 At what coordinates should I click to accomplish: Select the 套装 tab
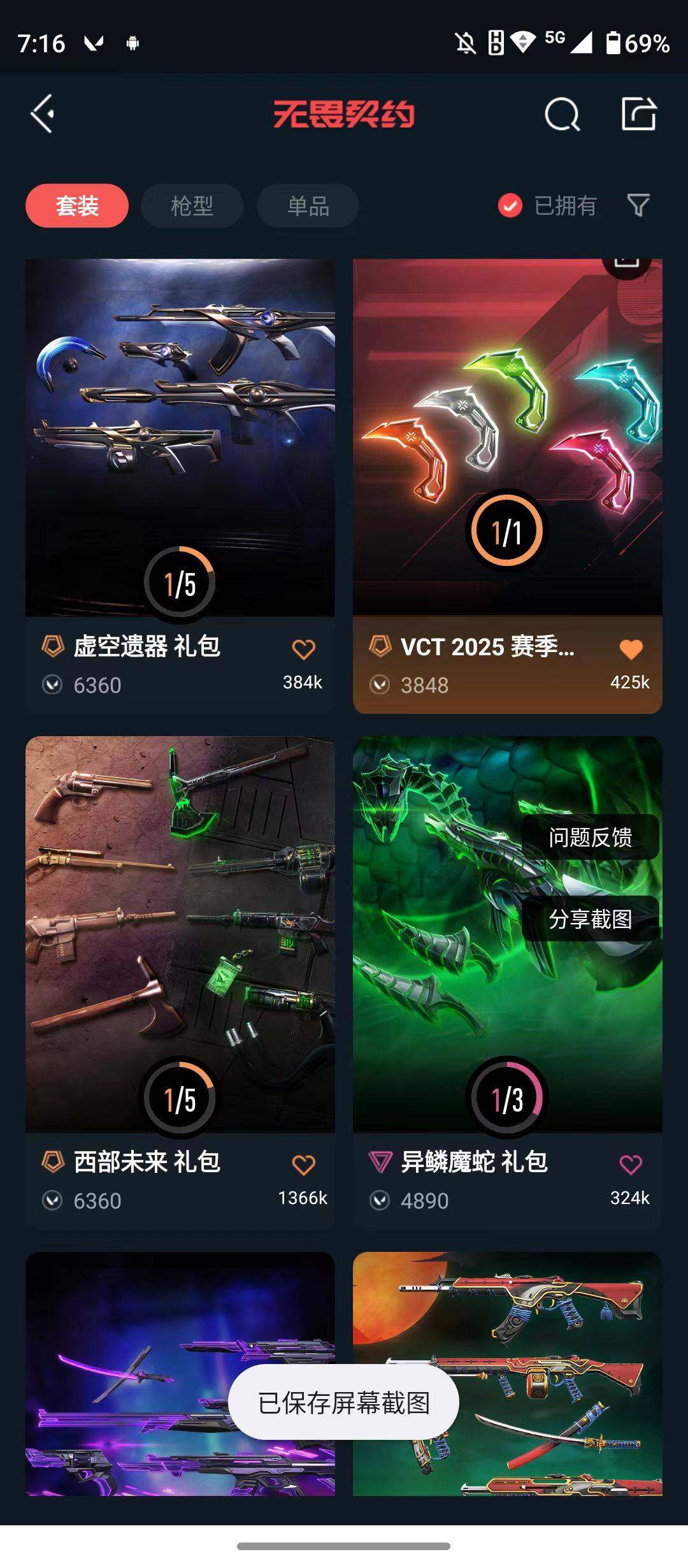point(77,206)
